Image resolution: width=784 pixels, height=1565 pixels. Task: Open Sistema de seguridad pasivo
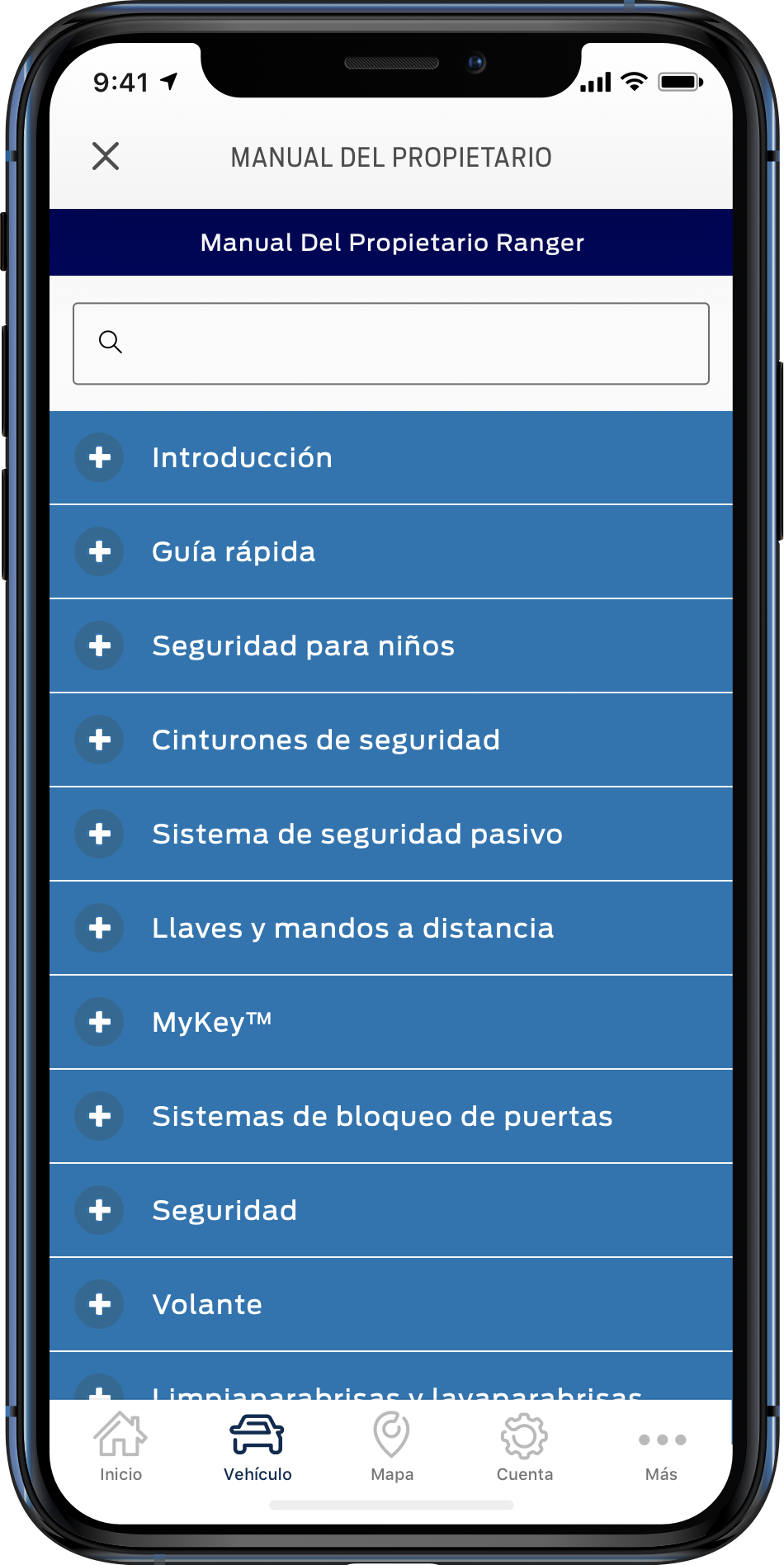click(x=391, y=835)
